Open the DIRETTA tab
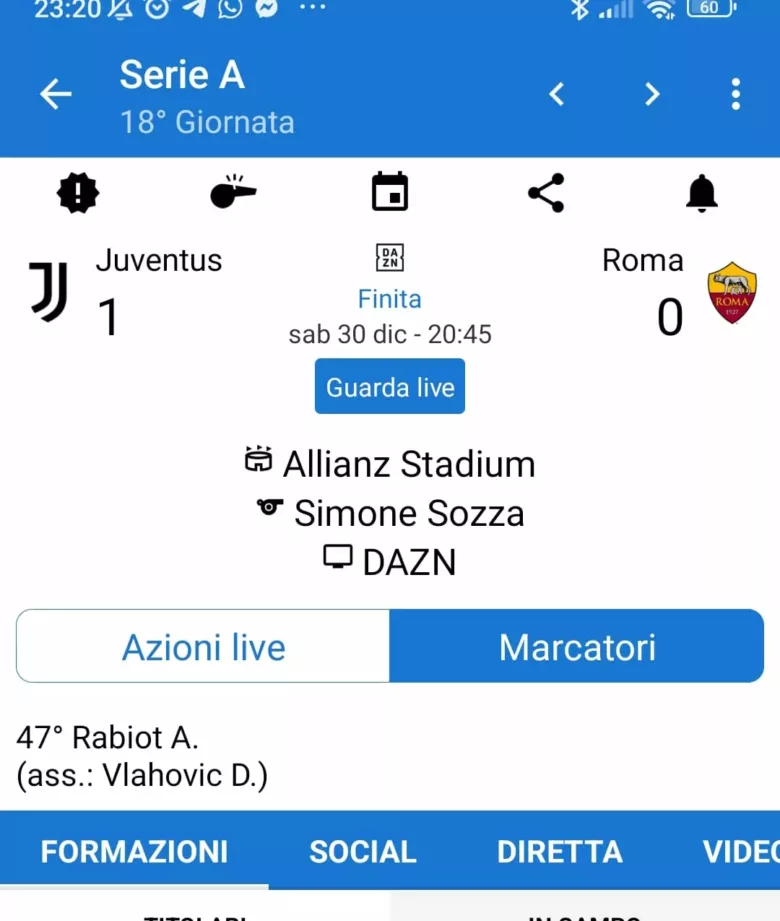The image size is (780, 921). (x=559, y=852)
